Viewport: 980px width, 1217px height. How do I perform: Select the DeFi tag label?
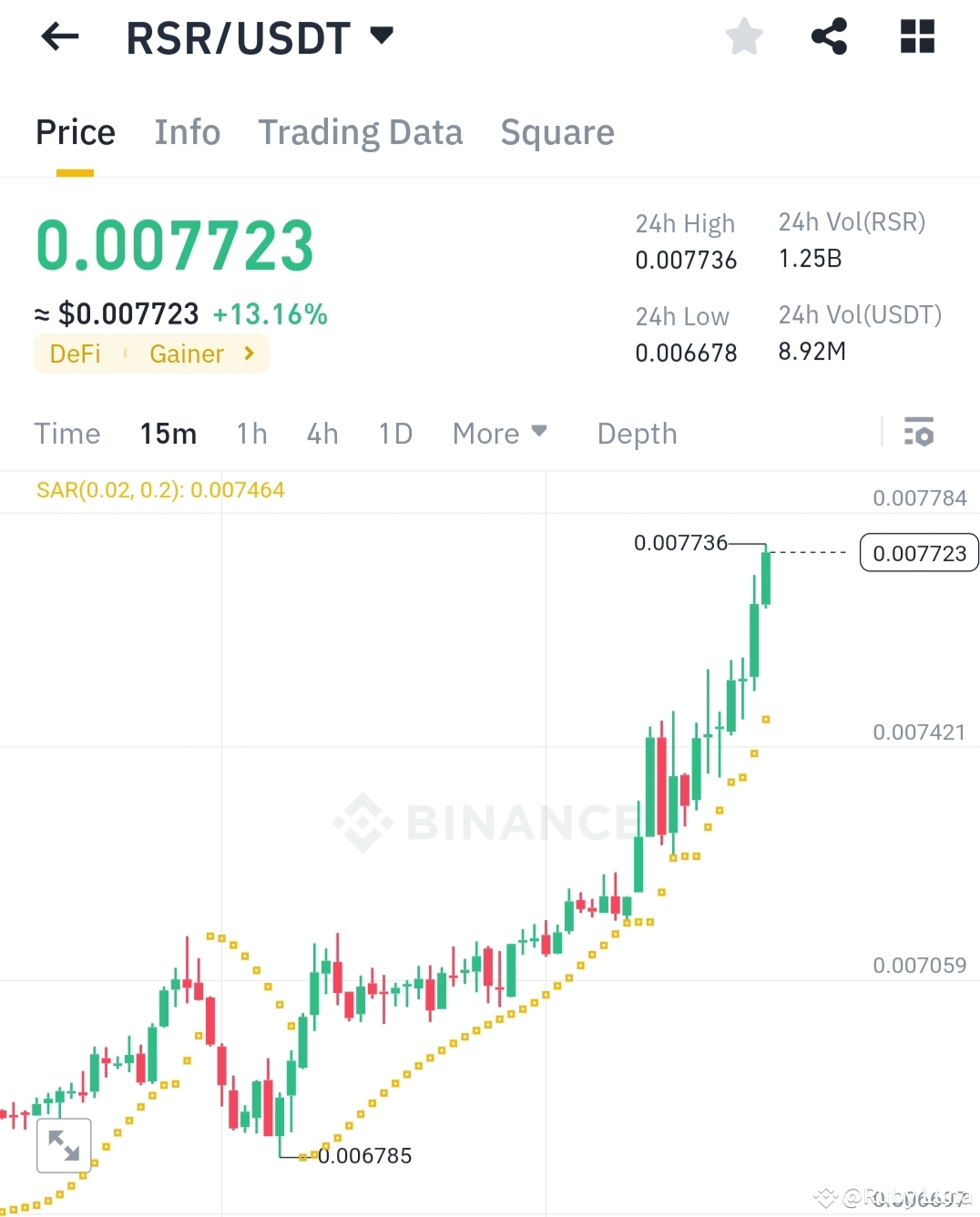click(x=74, y=353)
